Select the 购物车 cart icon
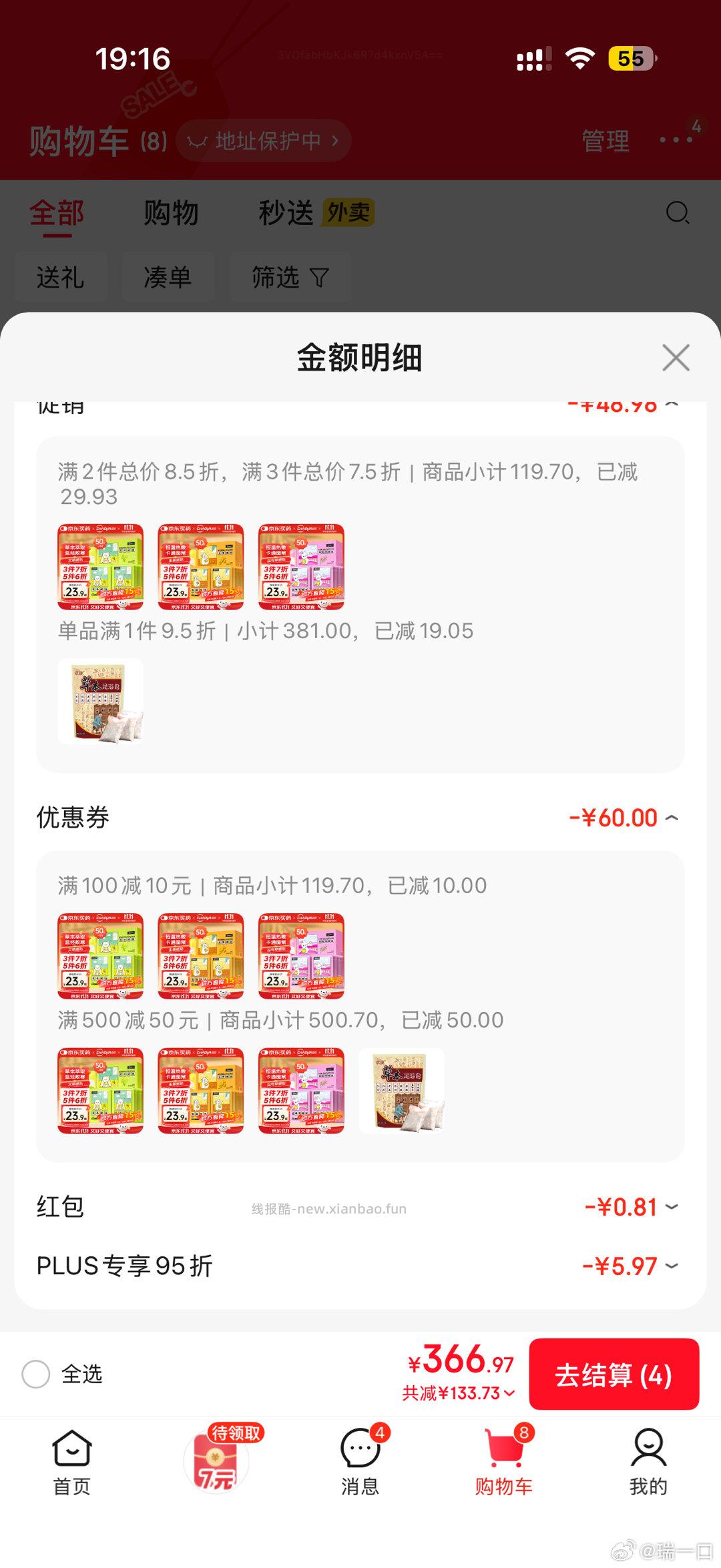The height and width of the screenshot is (1568, 721). pyautogui.click(x=505, y=1464)
